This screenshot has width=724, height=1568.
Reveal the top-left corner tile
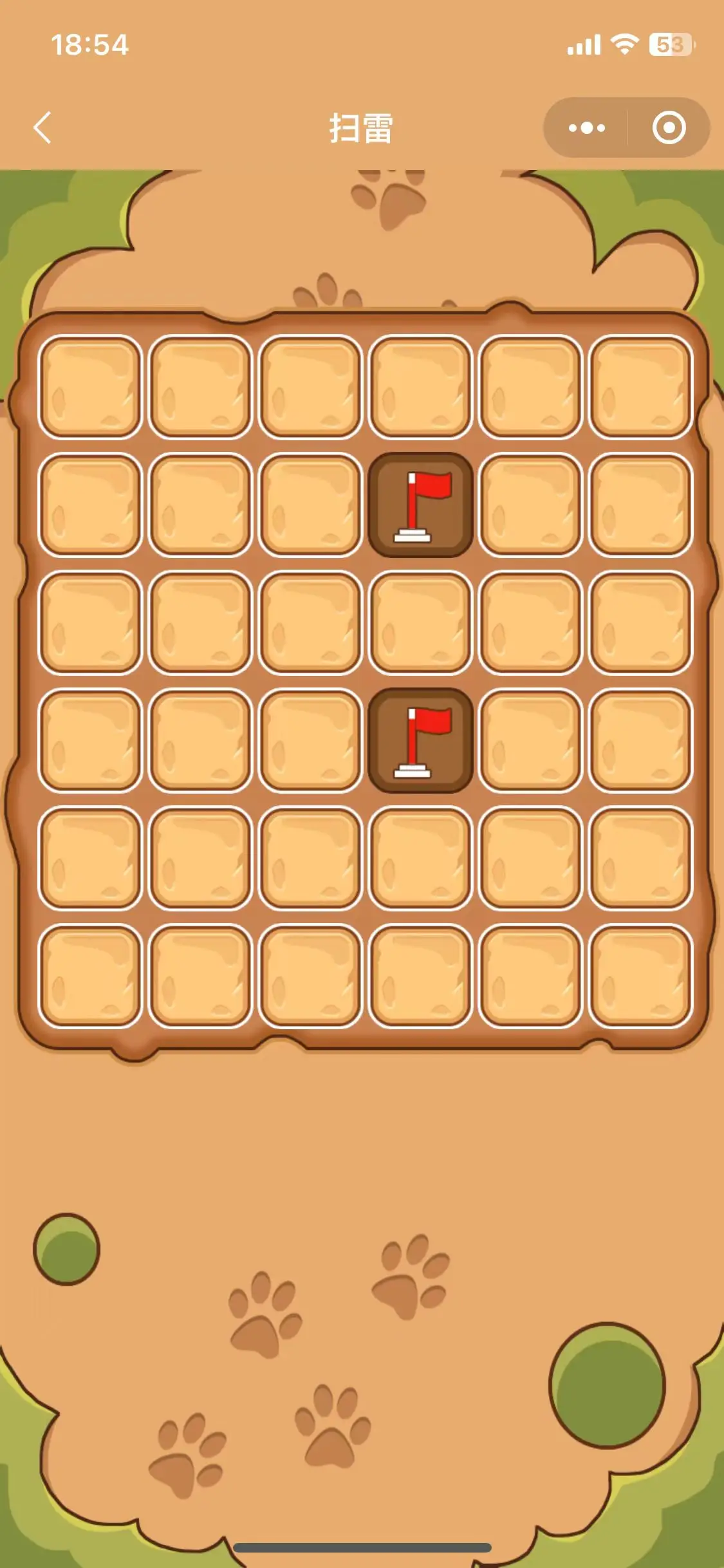coord(90,387)
